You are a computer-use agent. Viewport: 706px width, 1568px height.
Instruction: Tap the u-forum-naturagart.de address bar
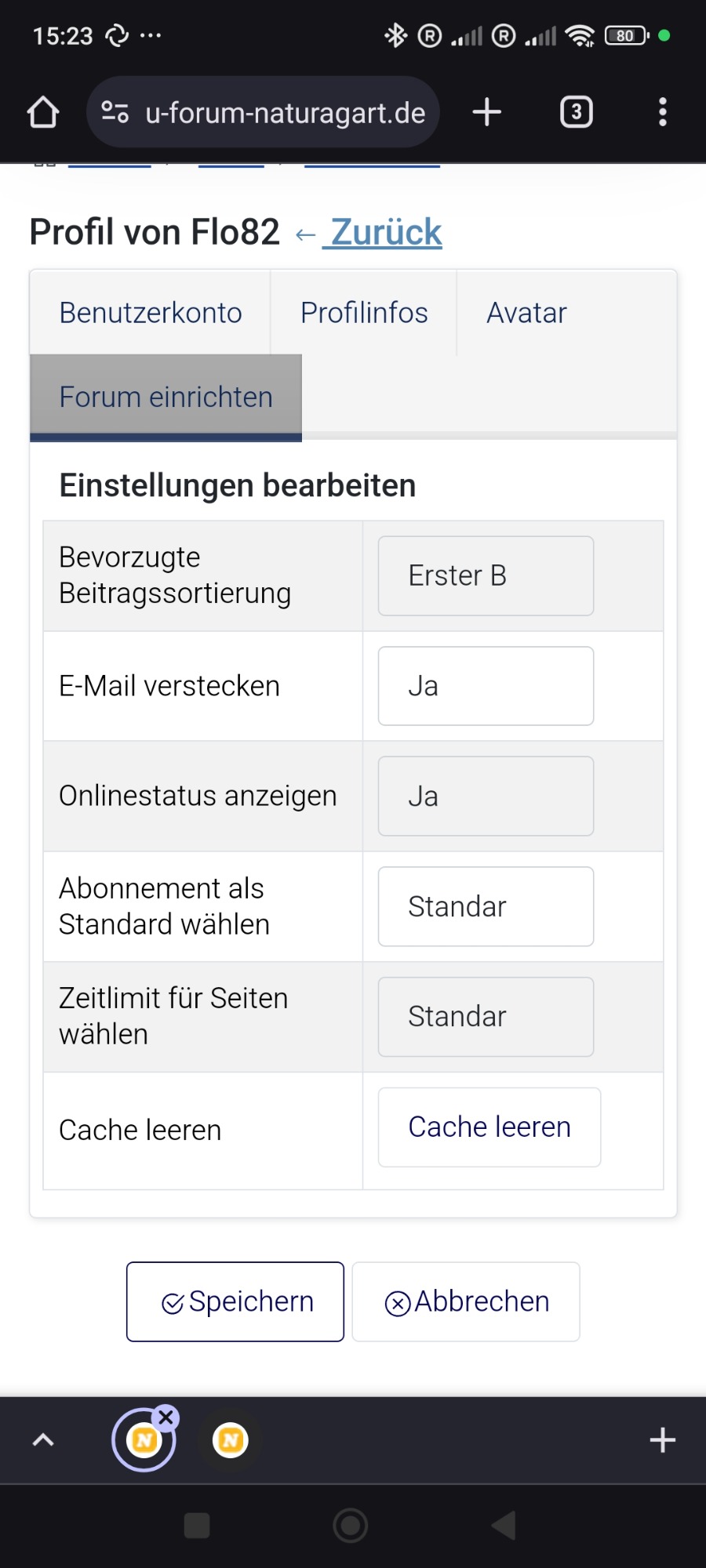263,112
